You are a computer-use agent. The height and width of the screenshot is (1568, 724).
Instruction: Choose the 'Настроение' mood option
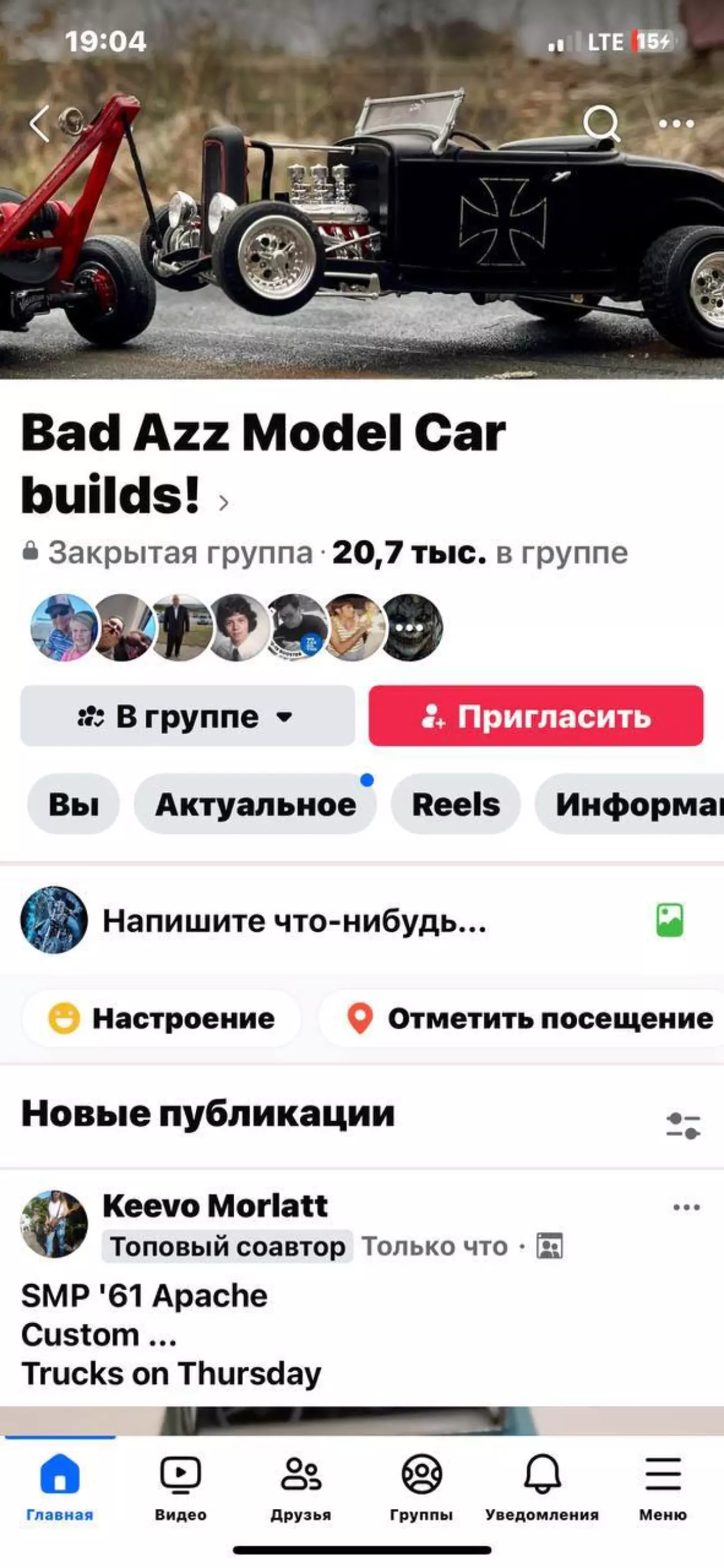[162, 1018]
